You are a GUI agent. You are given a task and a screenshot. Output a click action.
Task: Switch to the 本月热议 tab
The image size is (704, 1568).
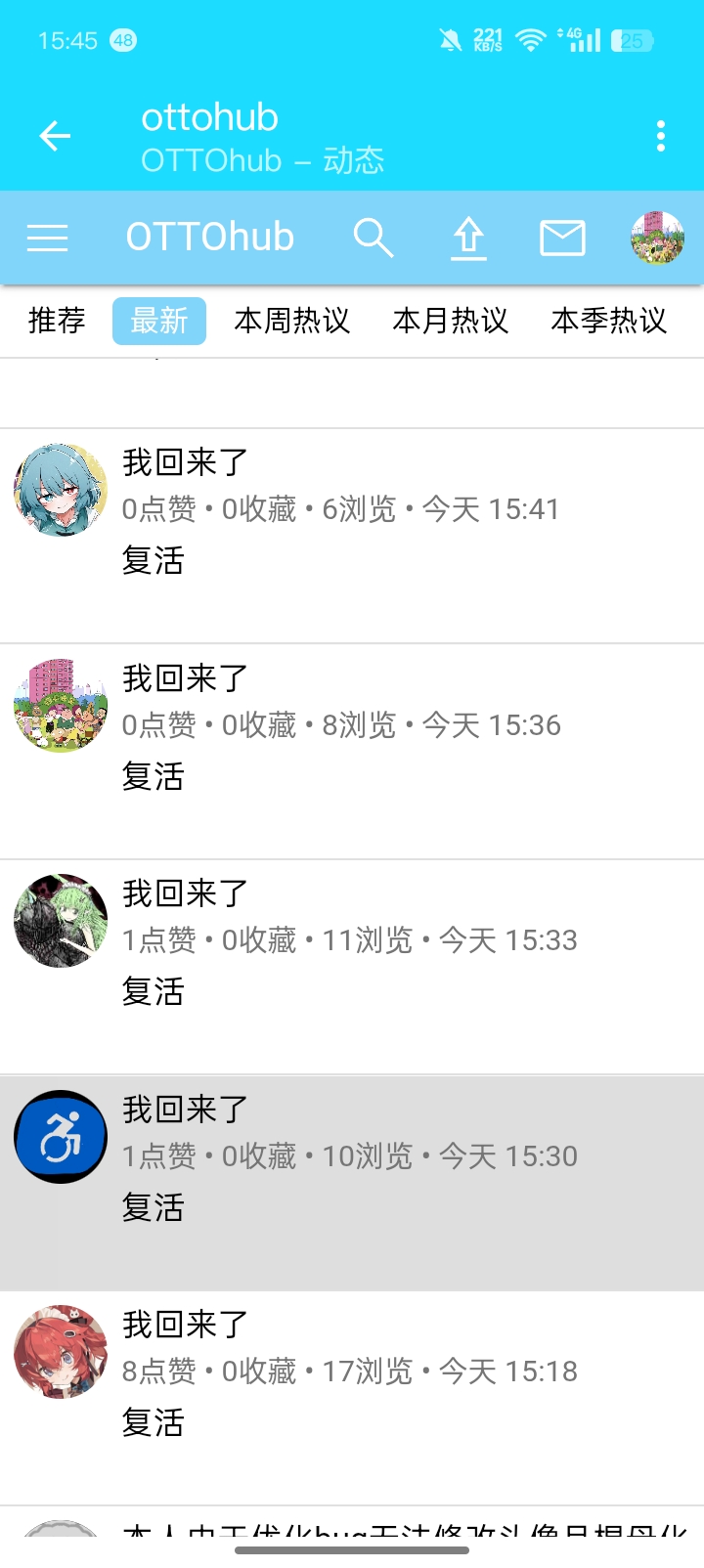(x=451, y=321)
